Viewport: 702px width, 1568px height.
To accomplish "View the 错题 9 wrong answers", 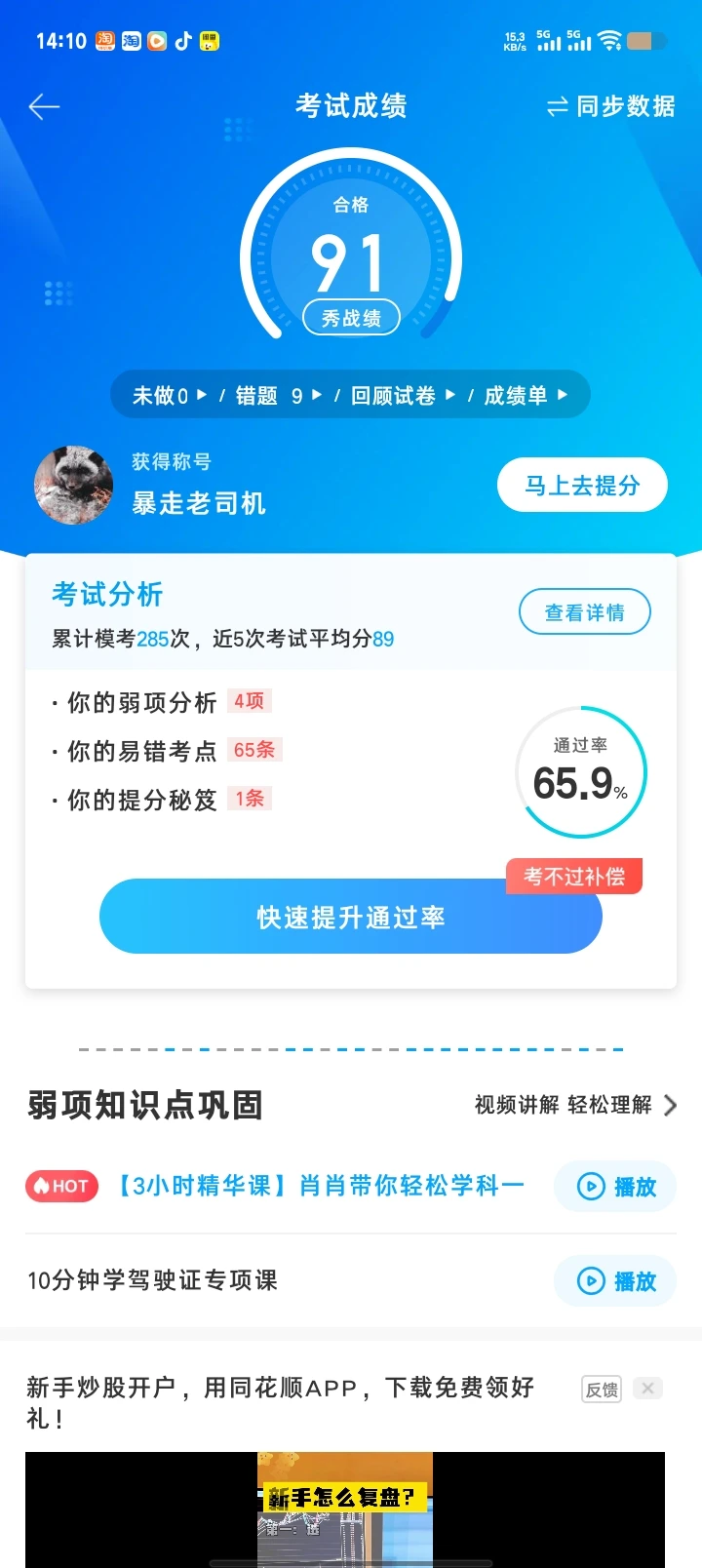I will click(278, 395).
